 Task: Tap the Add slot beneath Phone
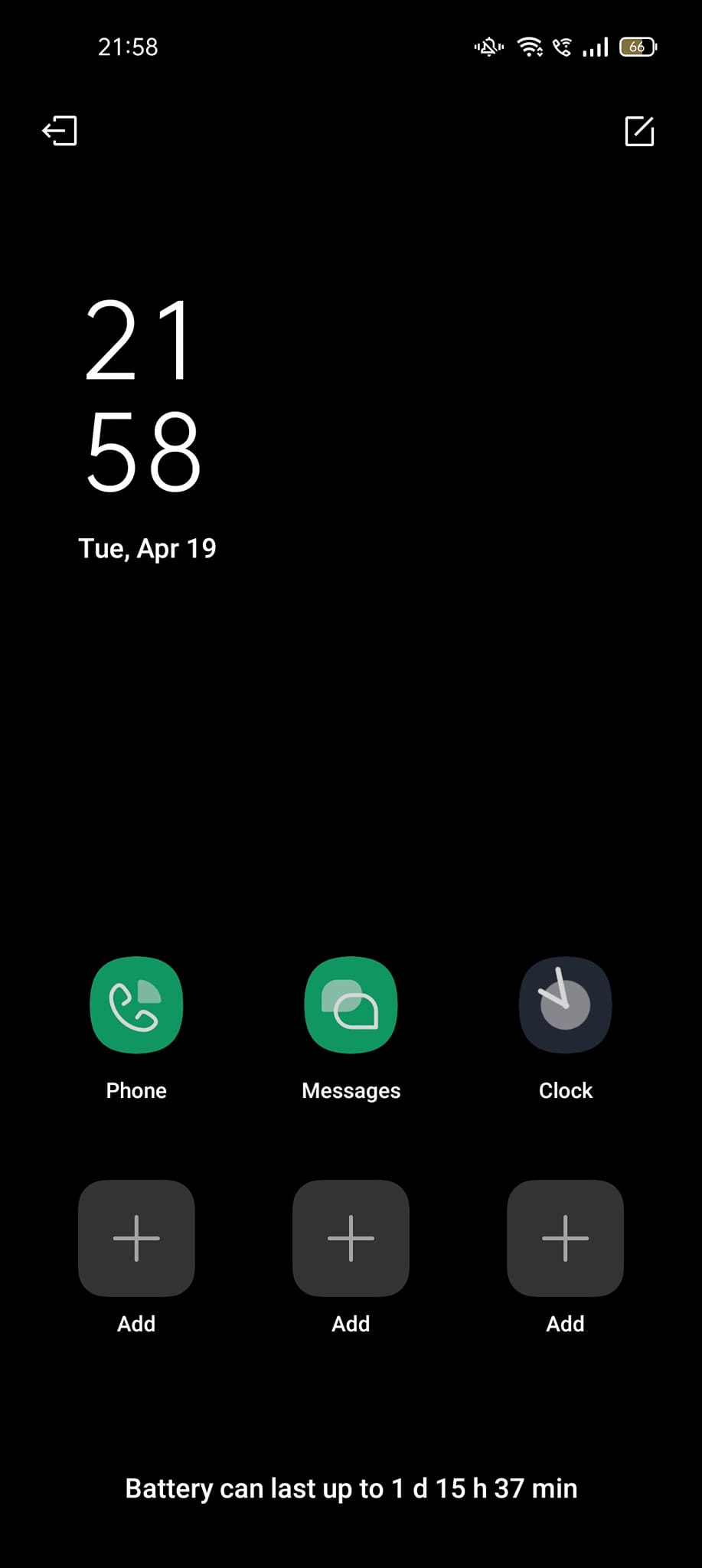[x=136, y=1238]
